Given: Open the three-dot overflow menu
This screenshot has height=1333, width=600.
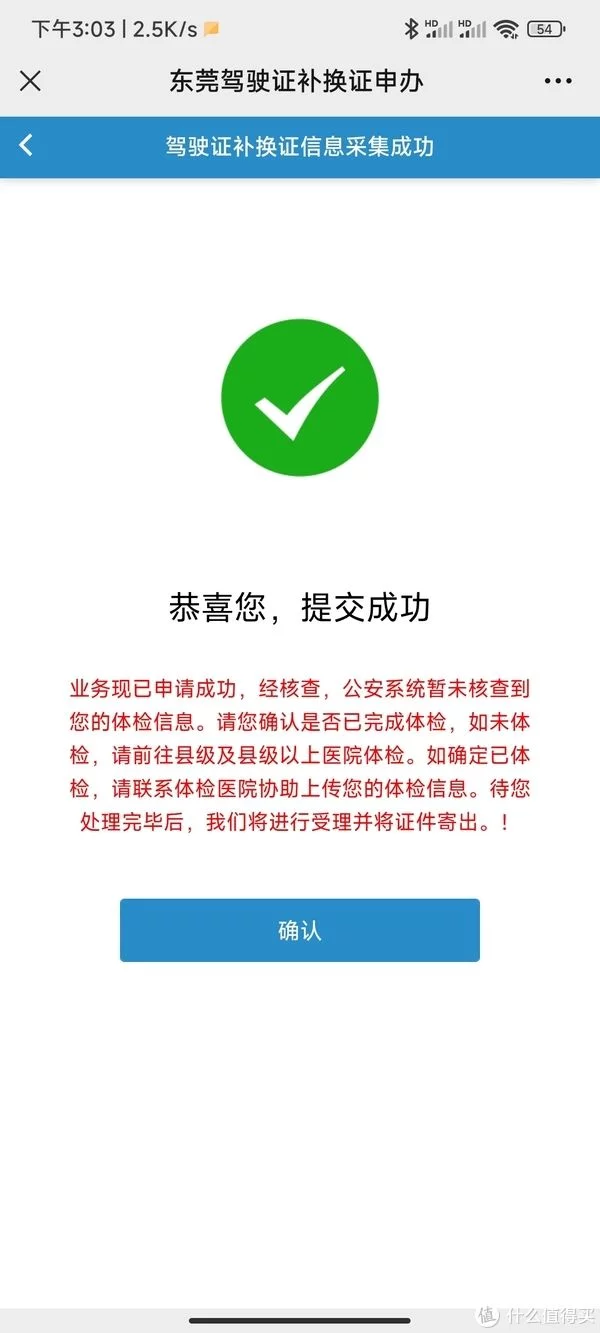Looking at the screenshot, I should [x=557, y=81].
